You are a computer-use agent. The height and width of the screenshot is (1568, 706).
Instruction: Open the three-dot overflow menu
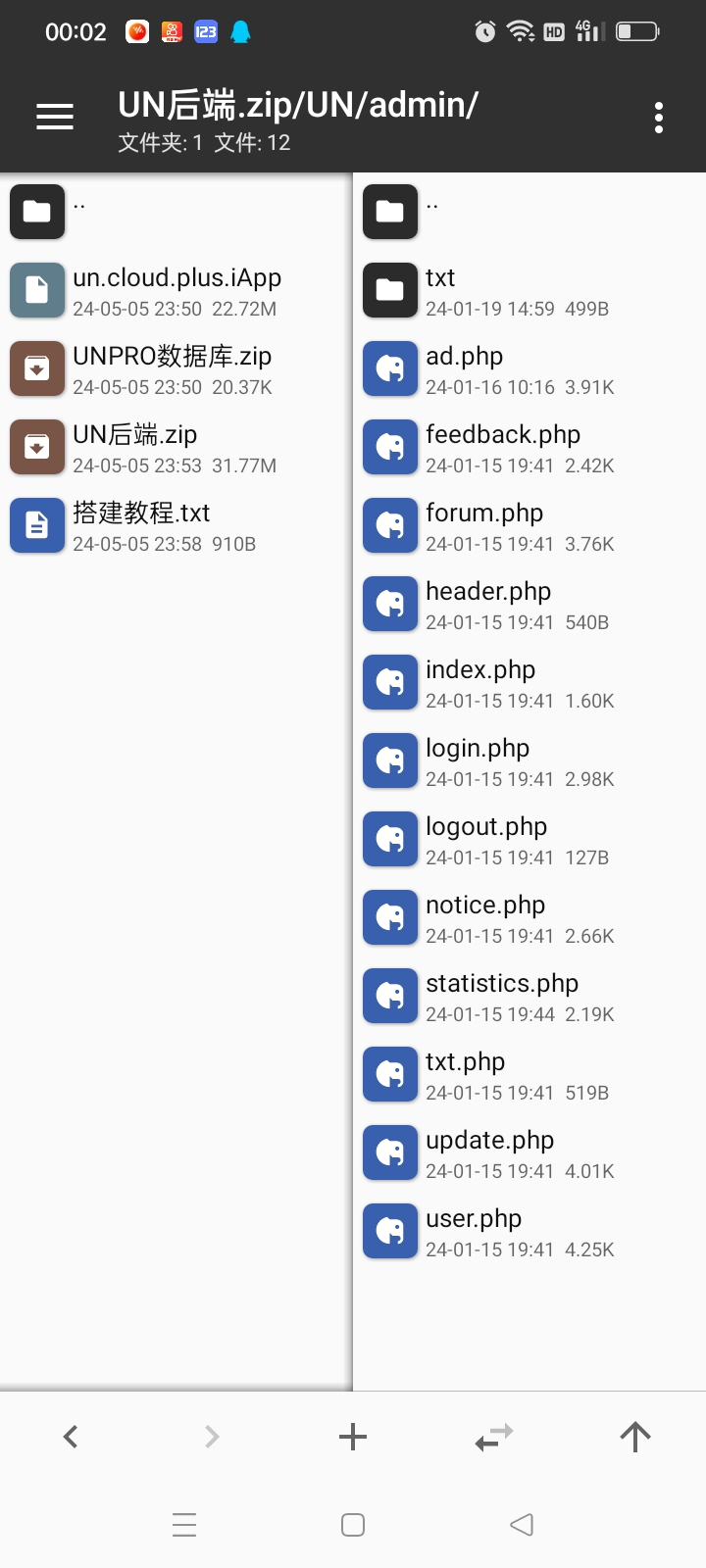point(659,118)
